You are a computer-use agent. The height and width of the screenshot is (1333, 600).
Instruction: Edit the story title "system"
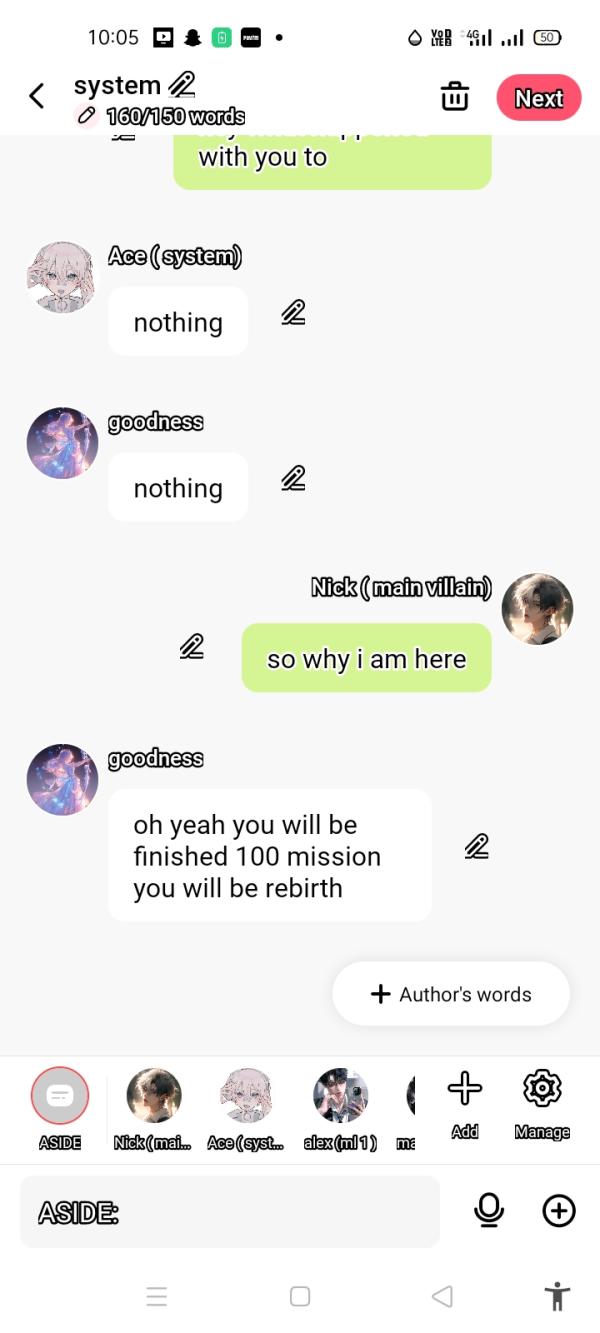pyautogui.click(x=182, y=84)
